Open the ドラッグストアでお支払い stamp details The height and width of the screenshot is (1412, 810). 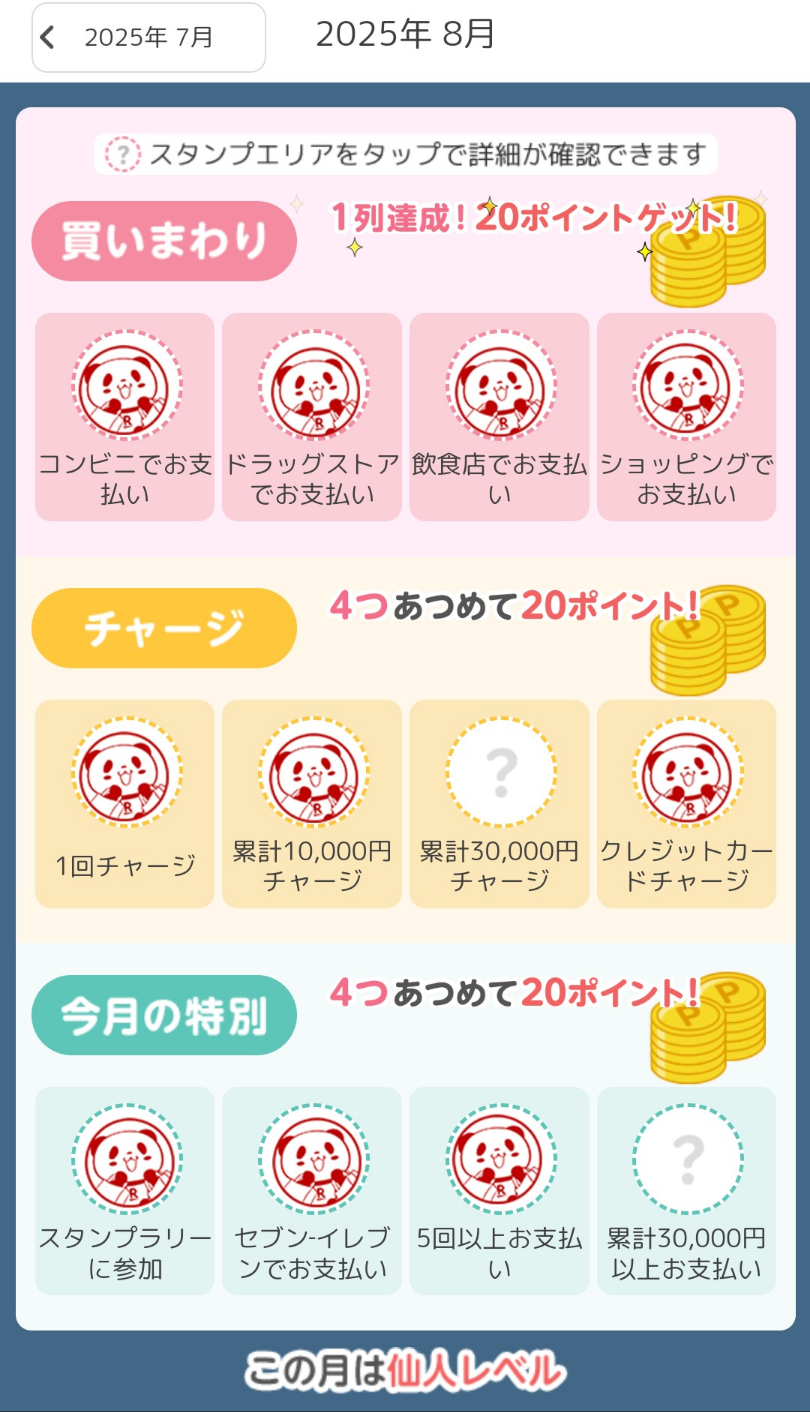[312, 417]
